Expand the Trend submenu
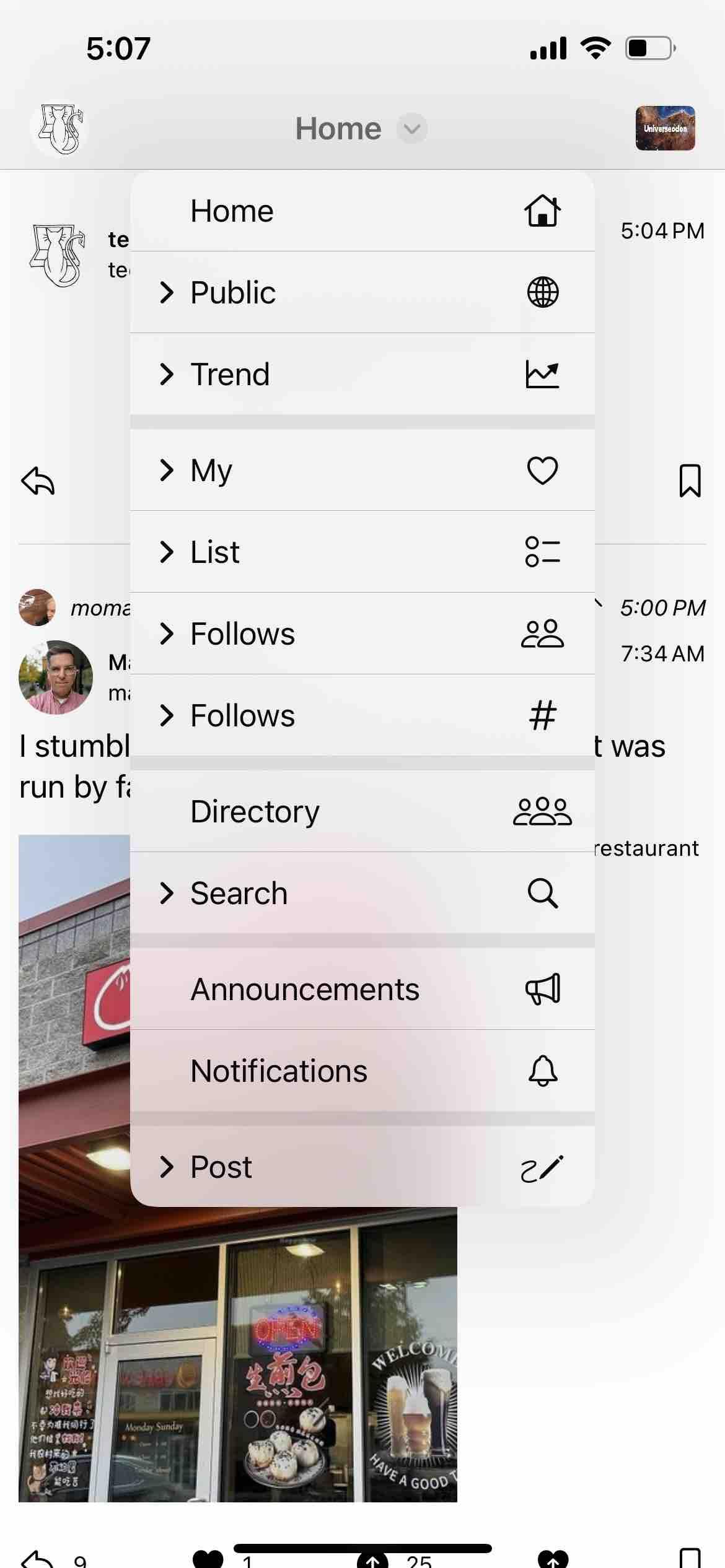 (362, 374)
